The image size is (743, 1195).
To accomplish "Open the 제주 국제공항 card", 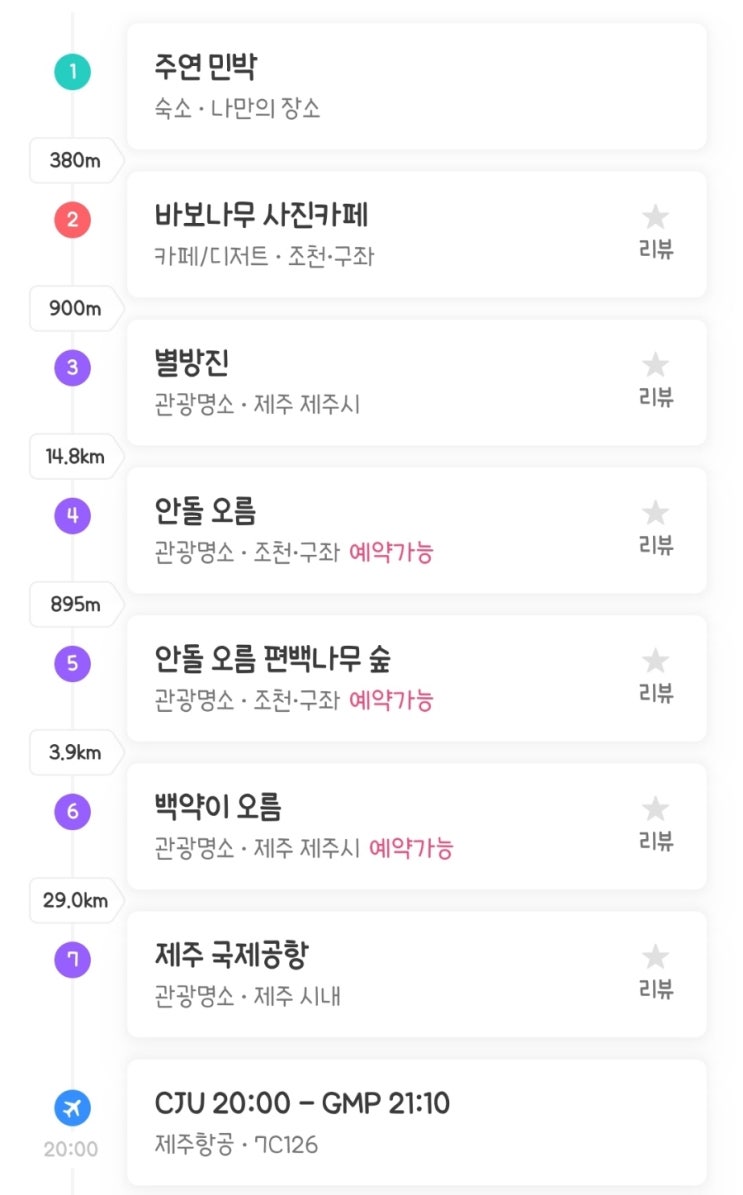I will click(x=416, y=973).
